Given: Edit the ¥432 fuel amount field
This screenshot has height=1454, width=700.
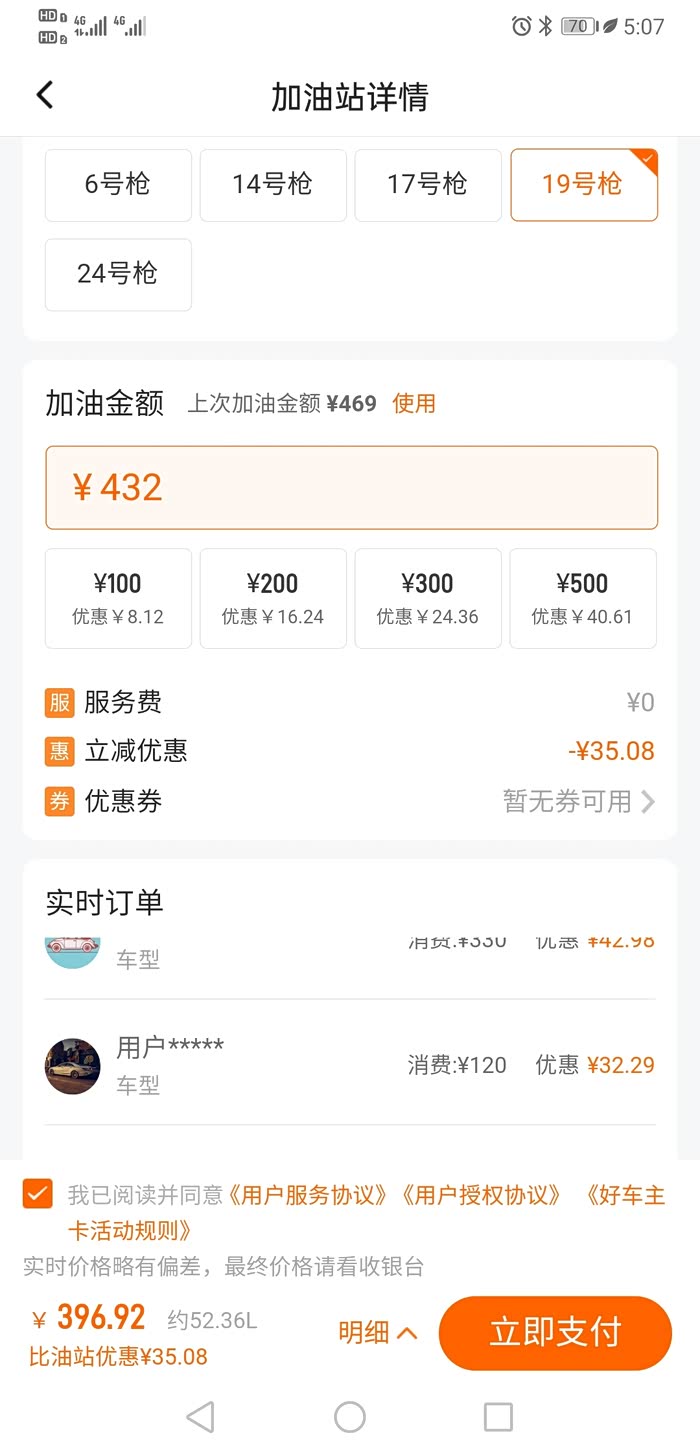Looking at the screenshot, I should 351,488.
